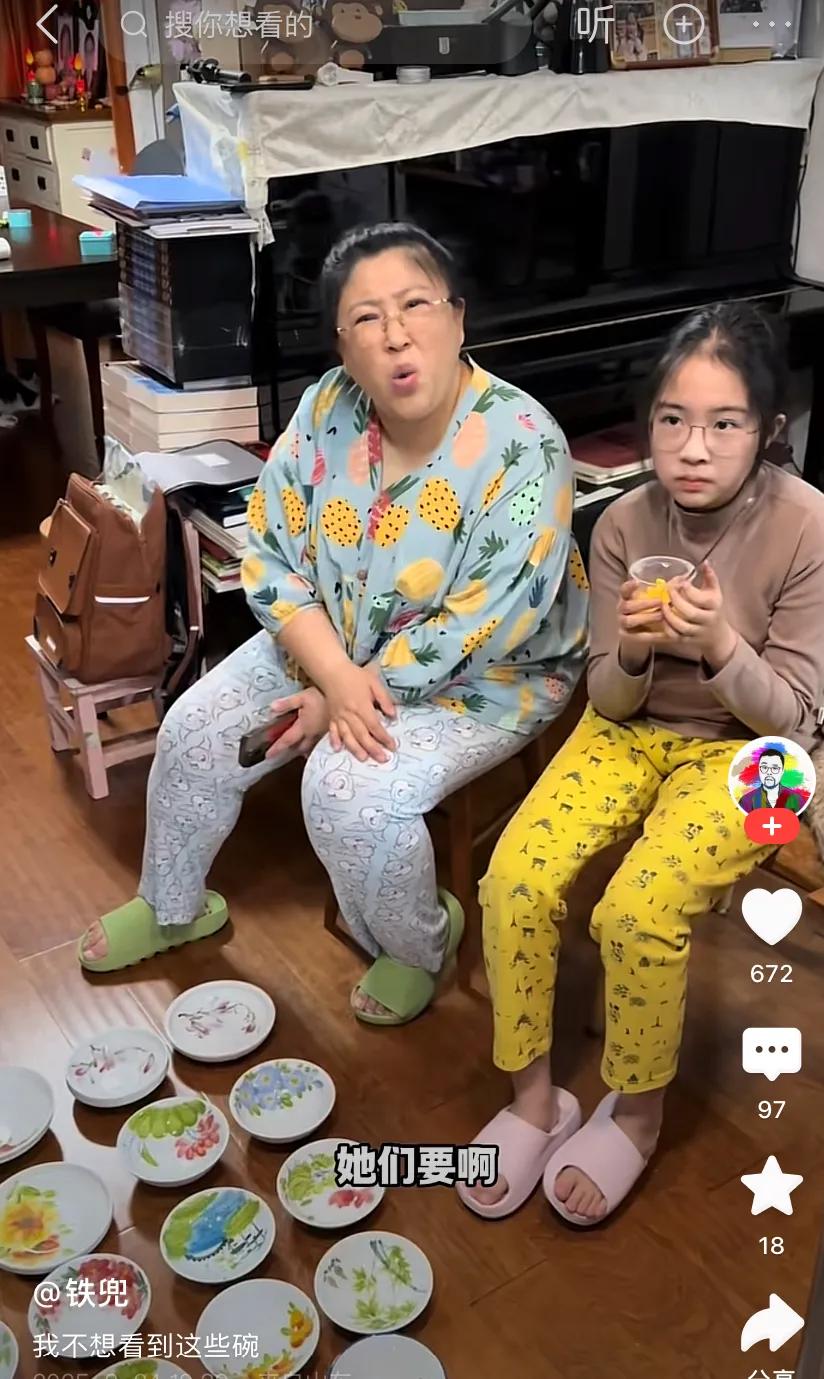Open the creator's profile avatar

click(x=771, y=777)
